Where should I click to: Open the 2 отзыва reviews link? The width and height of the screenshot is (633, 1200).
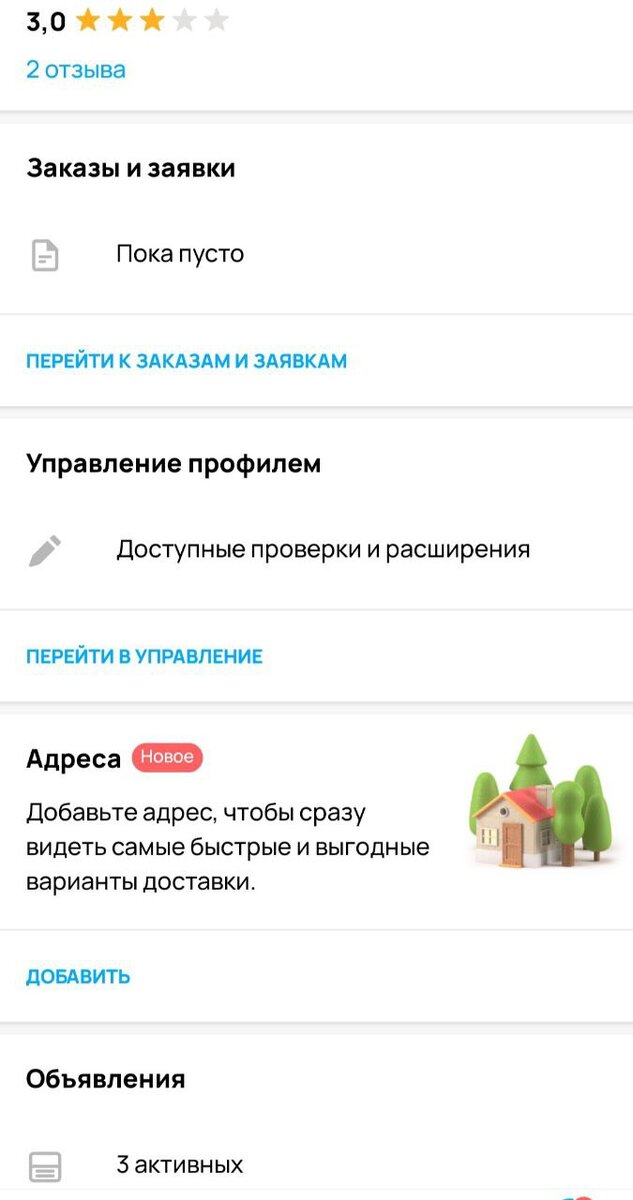(x=76, y=70)
